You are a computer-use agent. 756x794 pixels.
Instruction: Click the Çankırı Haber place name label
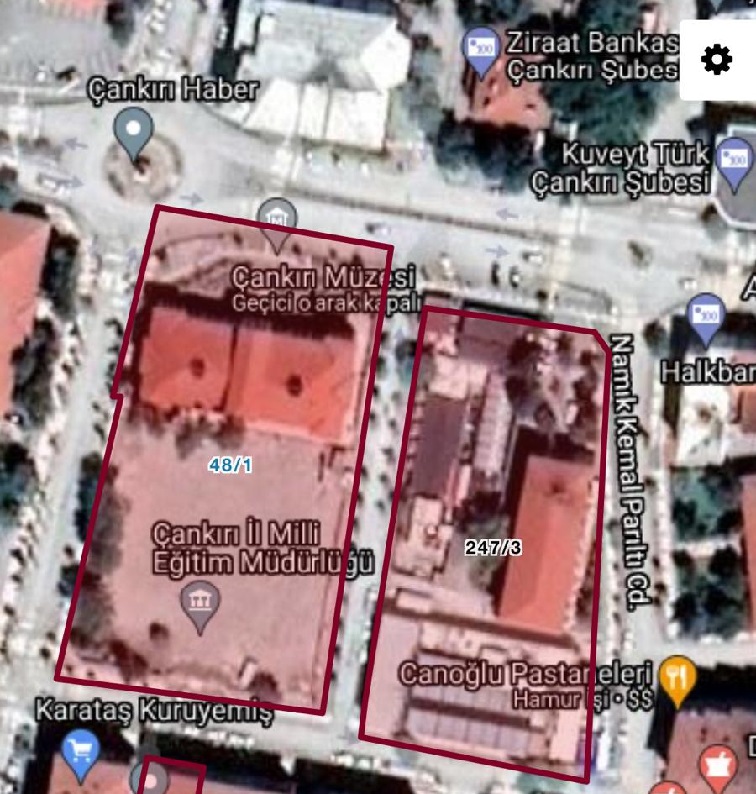coord(171,89)
